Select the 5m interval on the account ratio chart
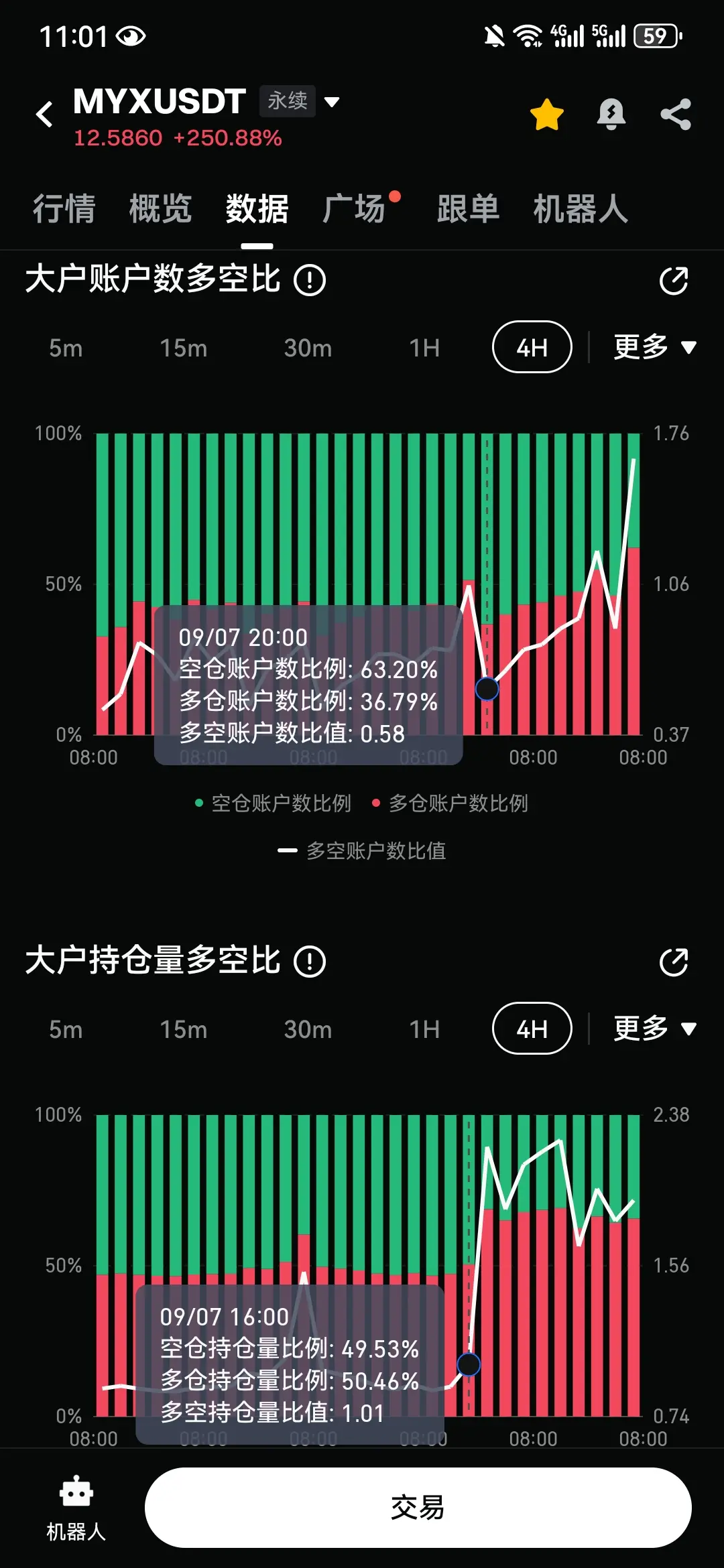 coord(66,347)
